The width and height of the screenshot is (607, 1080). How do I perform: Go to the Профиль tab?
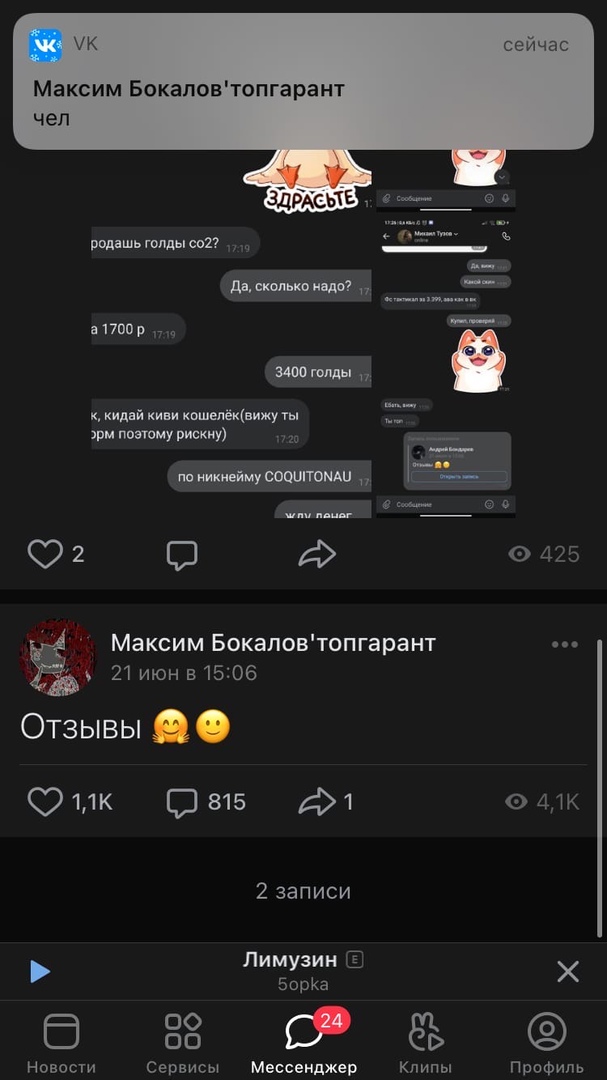[x=546, y=1042]
